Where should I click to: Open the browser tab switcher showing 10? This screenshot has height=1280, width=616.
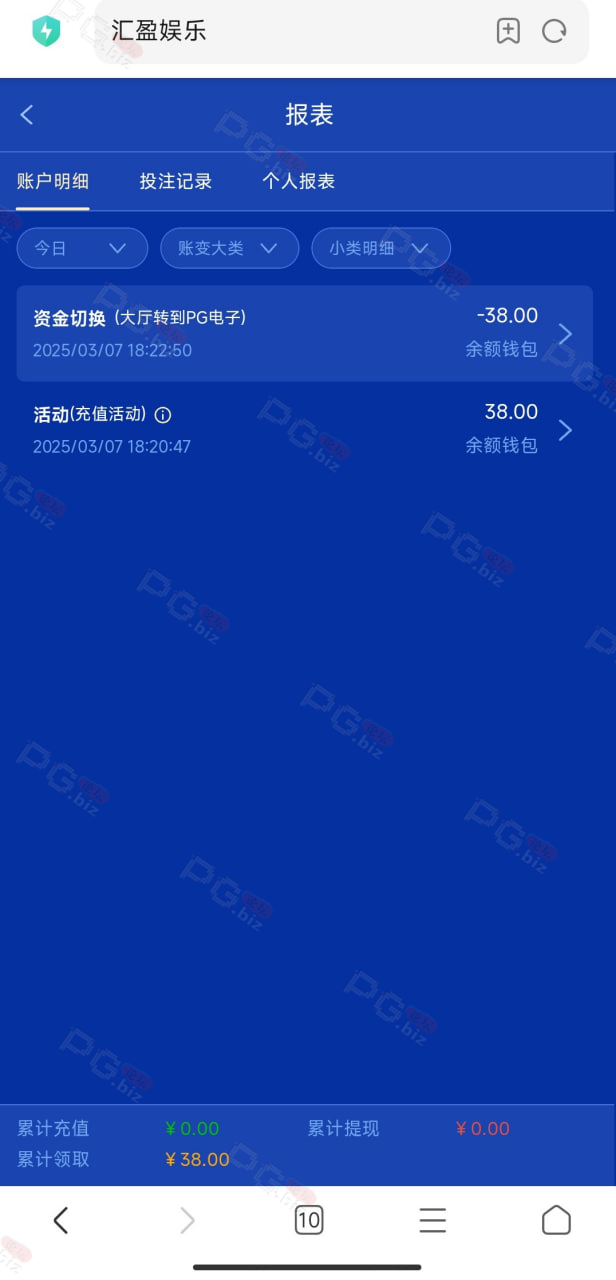(309, 1220)
